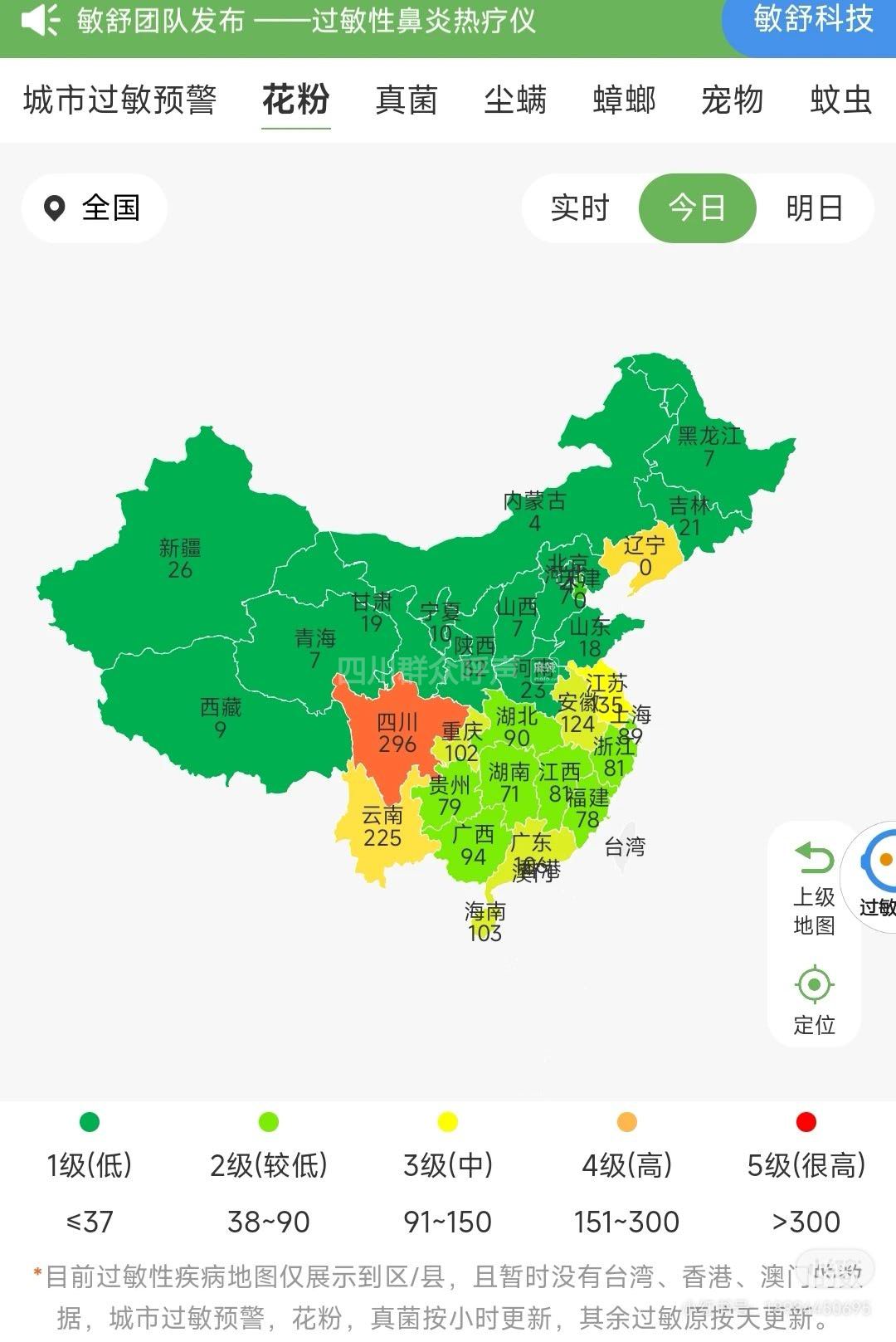Open the 全国 location selector

tap(95, 208)
